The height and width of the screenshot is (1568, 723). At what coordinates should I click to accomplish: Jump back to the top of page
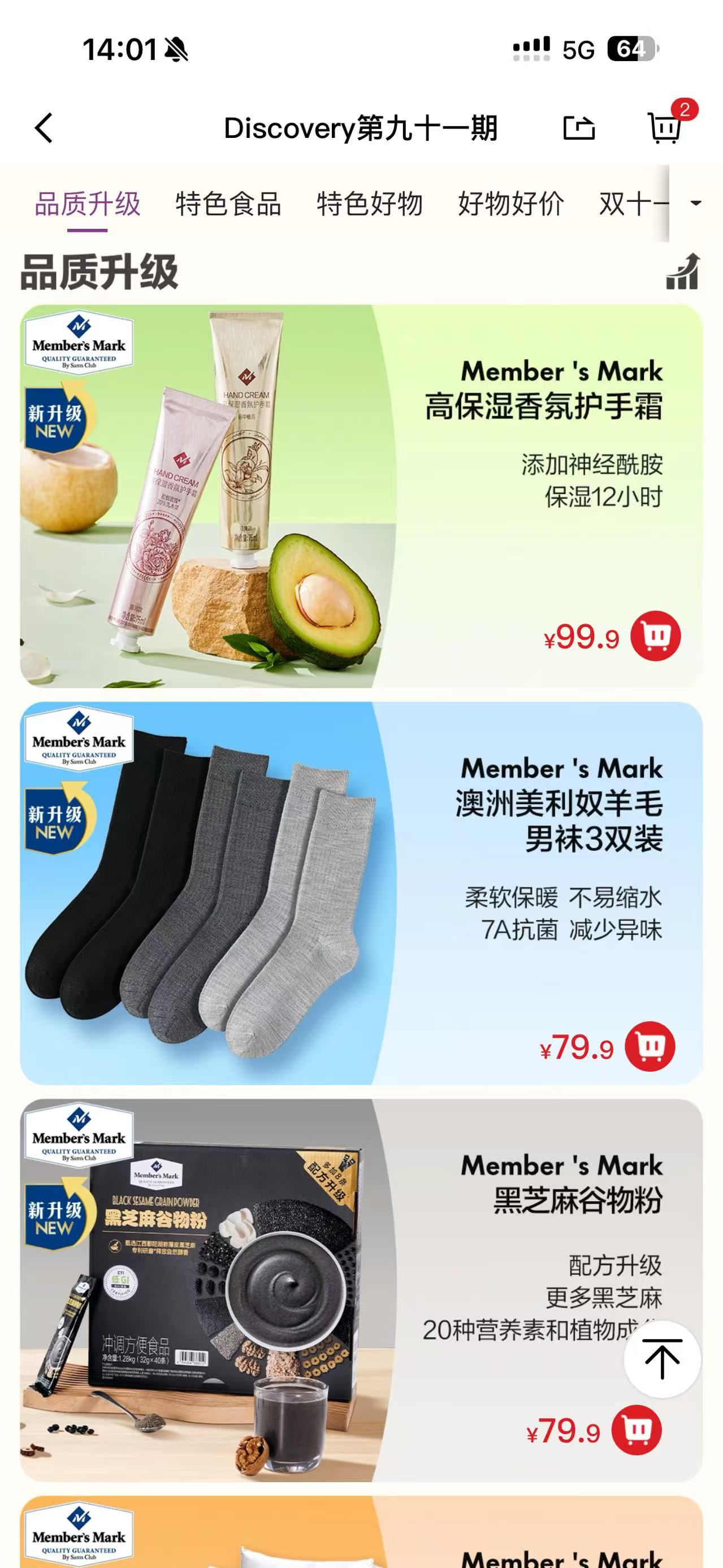(x=661, y=1359)
